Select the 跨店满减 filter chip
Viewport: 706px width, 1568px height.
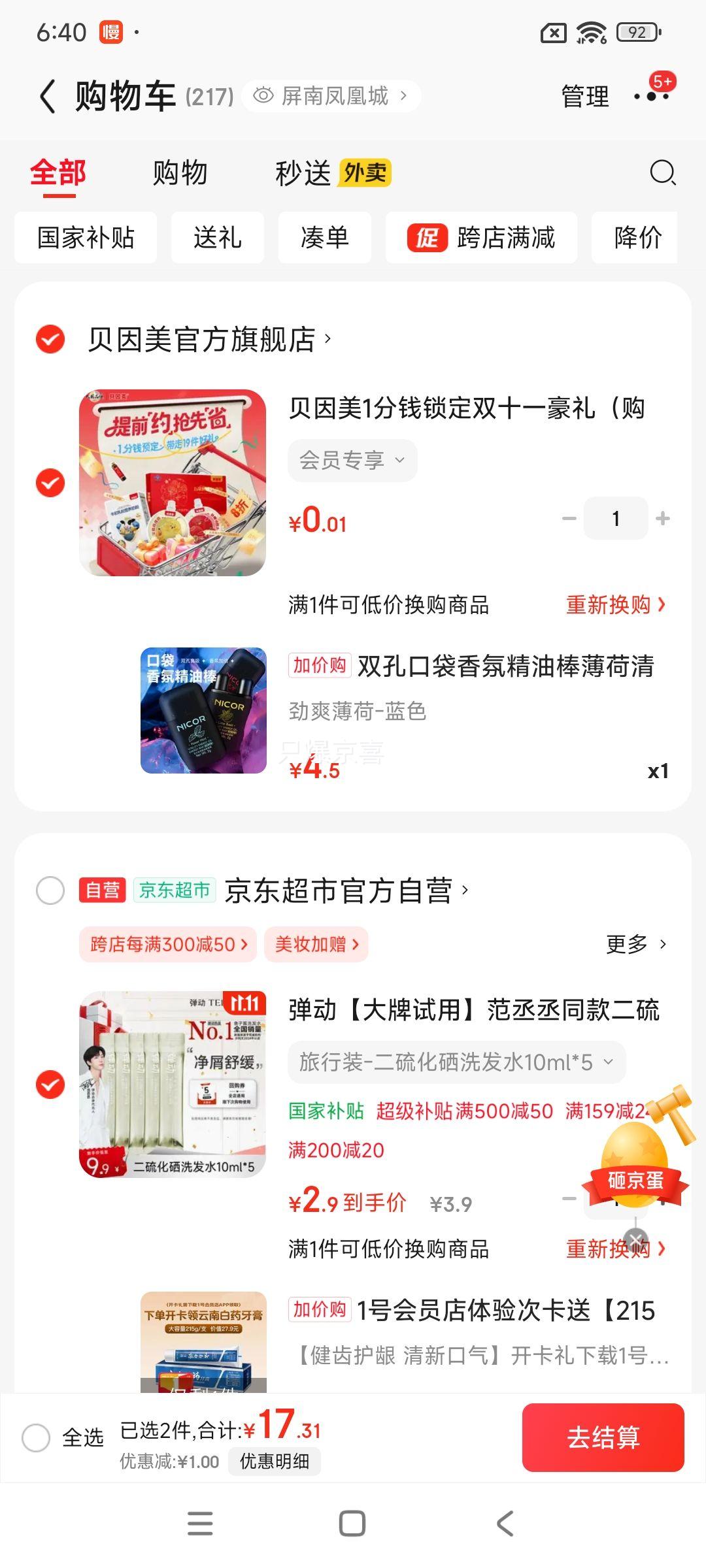[481, 237]
